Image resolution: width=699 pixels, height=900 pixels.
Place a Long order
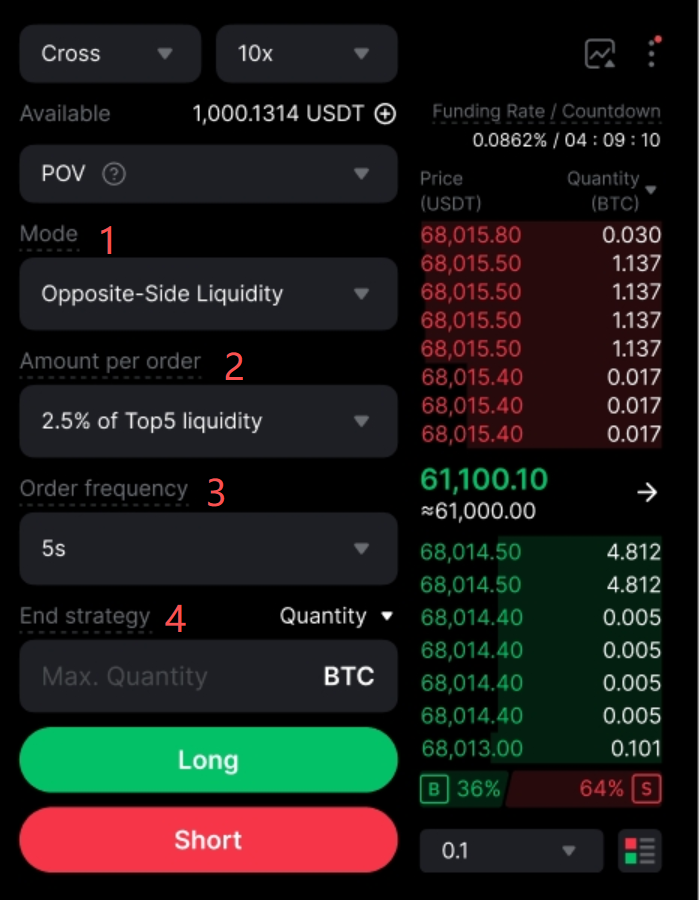208,760
